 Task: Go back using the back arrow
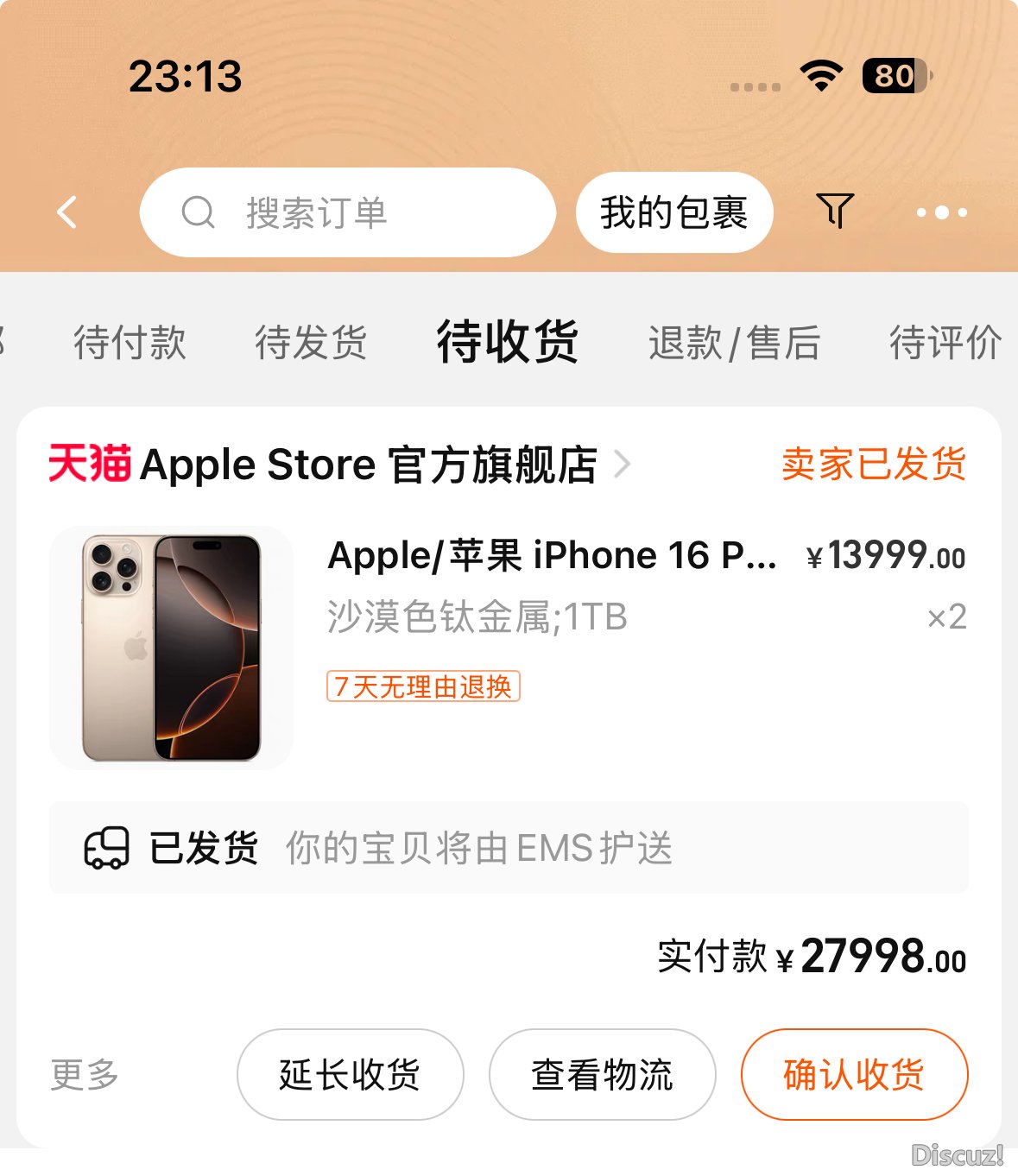point(67,212)
